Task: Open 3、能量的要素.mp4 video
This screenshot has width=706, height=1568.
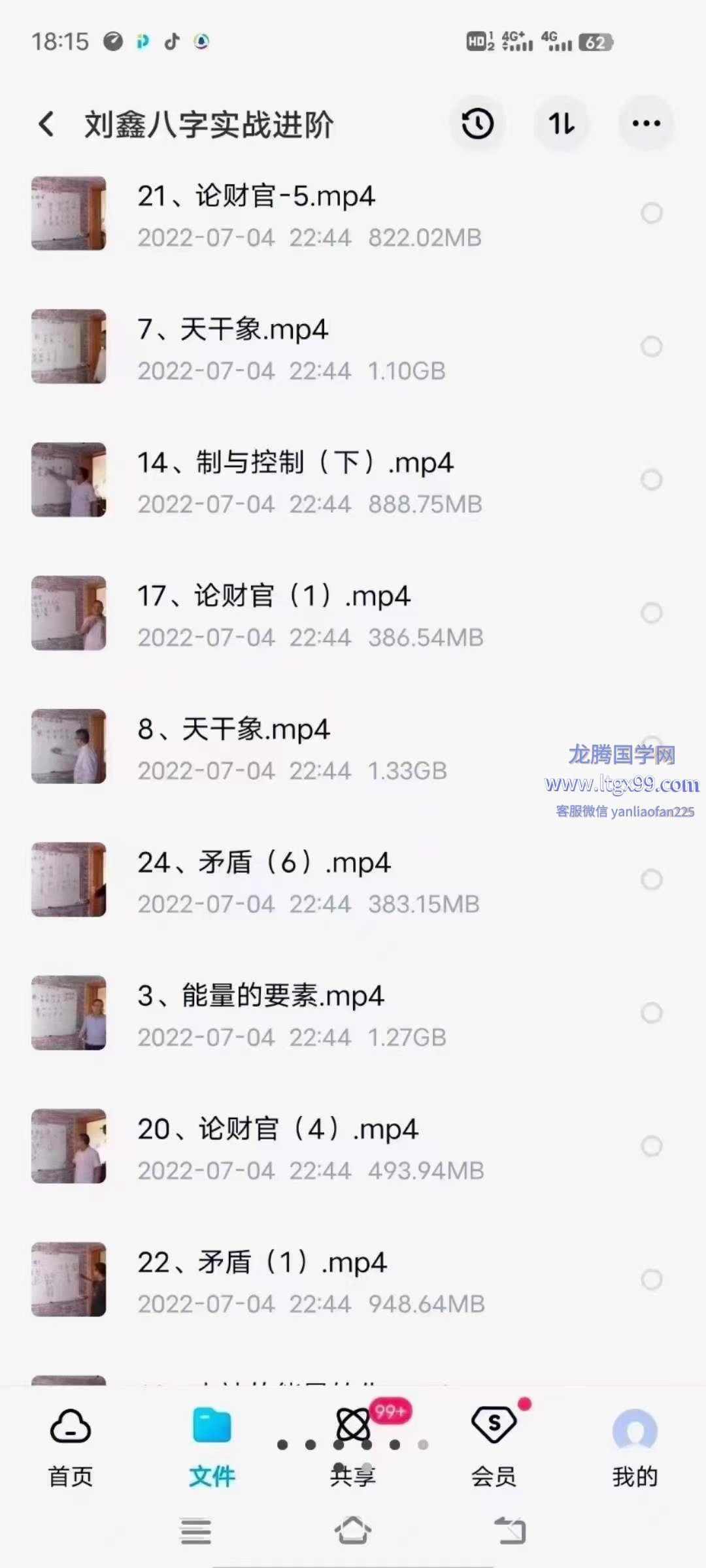Action: coord(260,996)
